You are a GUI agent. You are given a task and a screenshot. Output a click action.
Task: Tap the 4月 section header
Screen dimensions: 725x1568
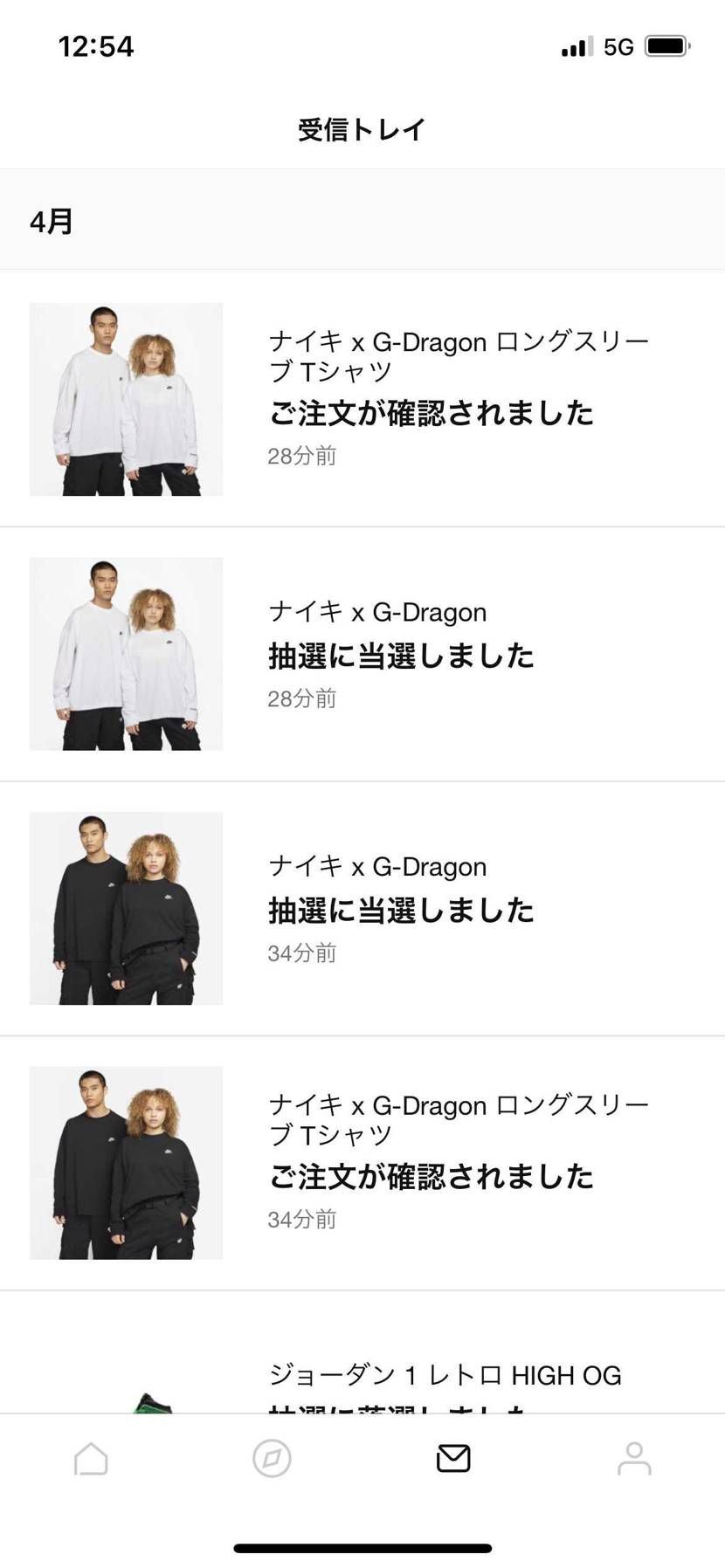[52, 222]
